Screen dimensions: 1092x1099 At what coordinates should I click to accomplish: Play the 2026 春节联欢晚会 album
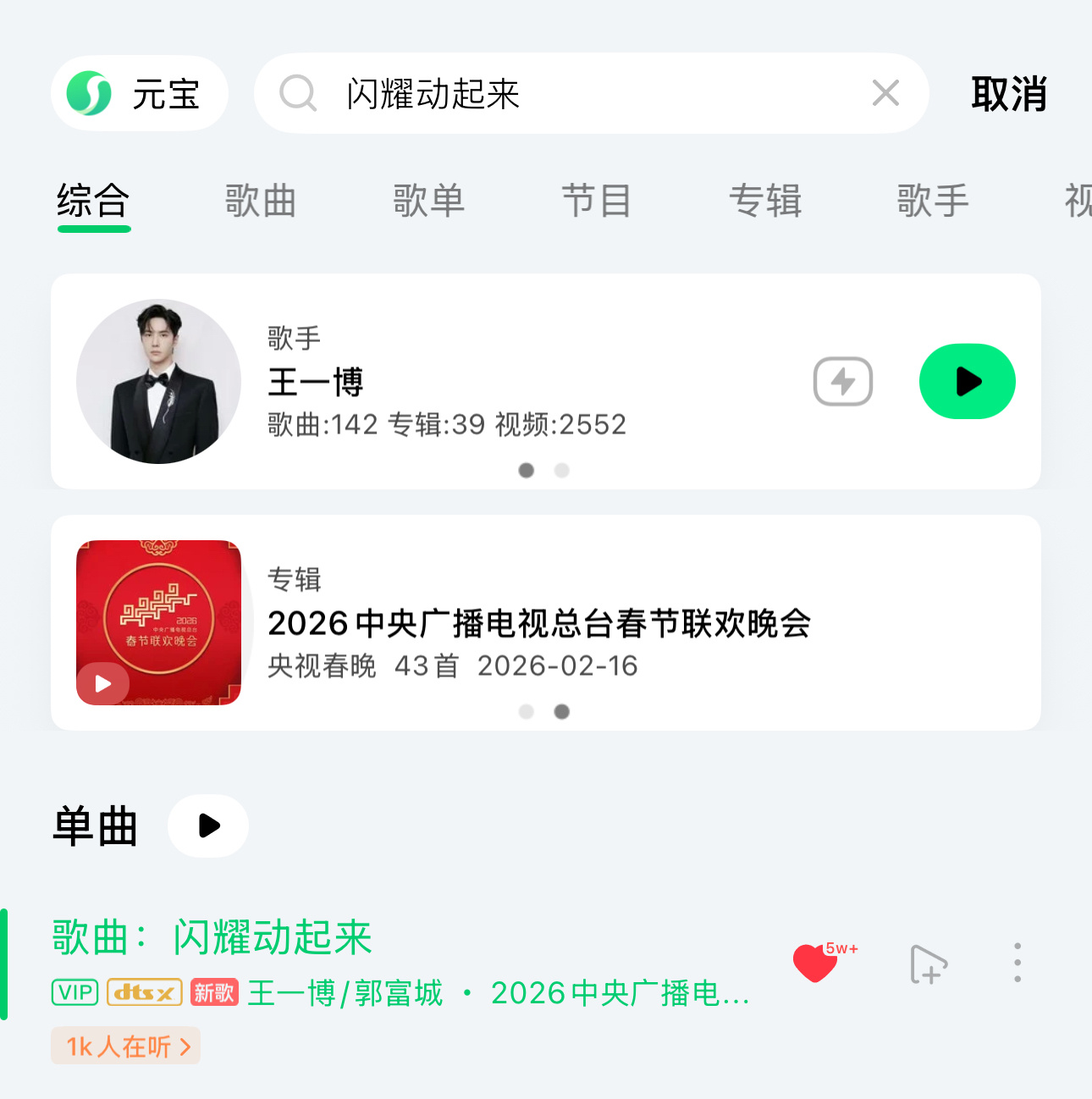click(102, 682)
